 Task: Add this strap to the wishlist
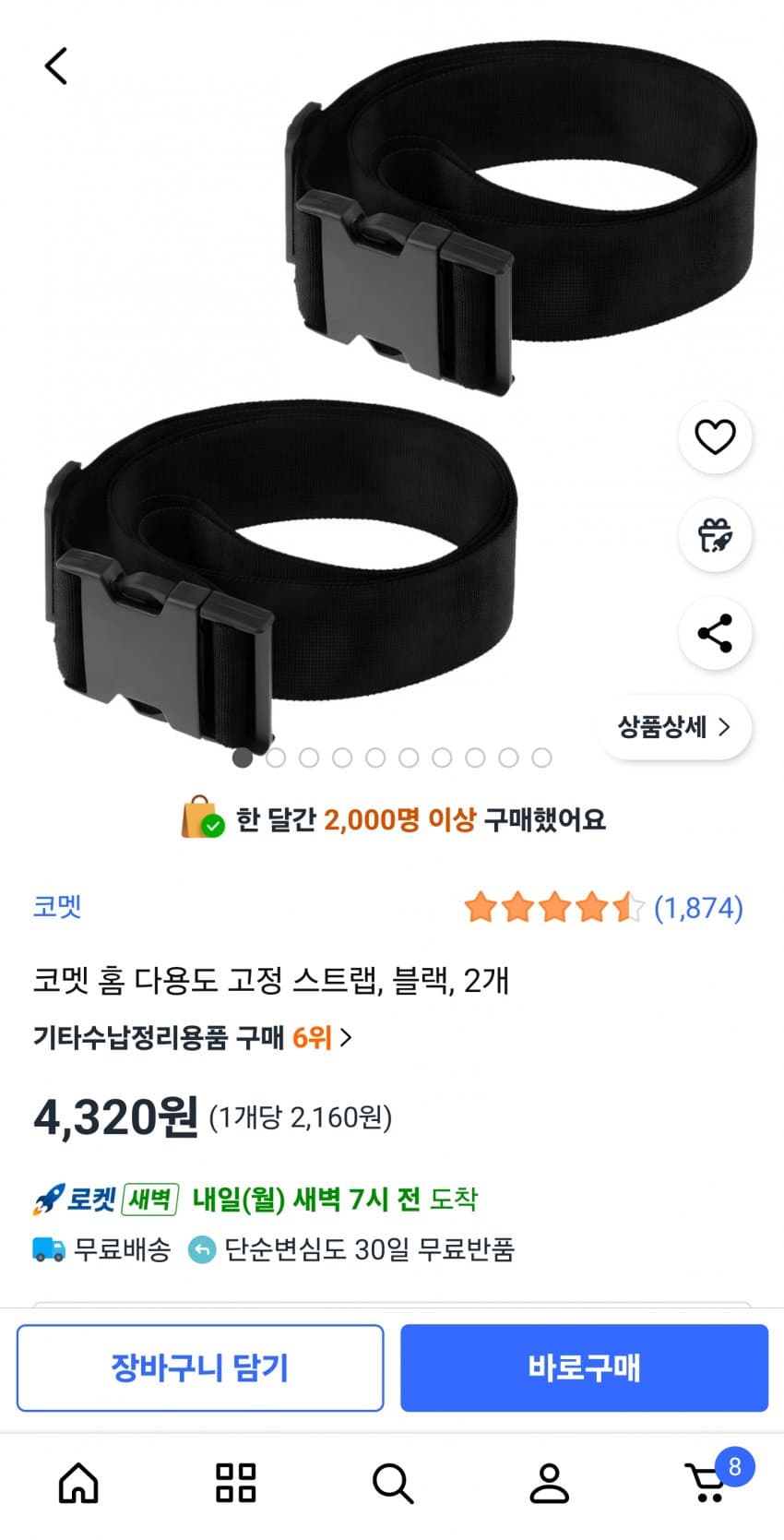tap(715, 437)
